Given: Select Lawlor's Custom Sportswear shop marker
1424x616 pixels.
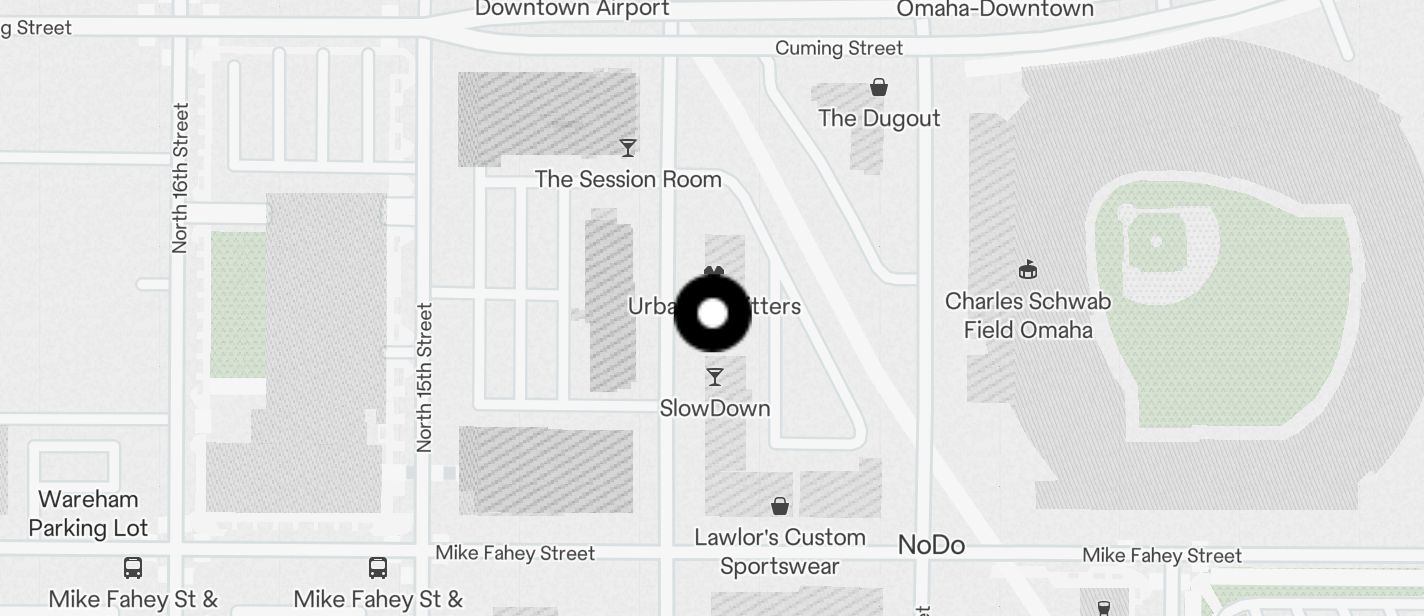Looking at the screenshot, I should click(x=780, y=506).
